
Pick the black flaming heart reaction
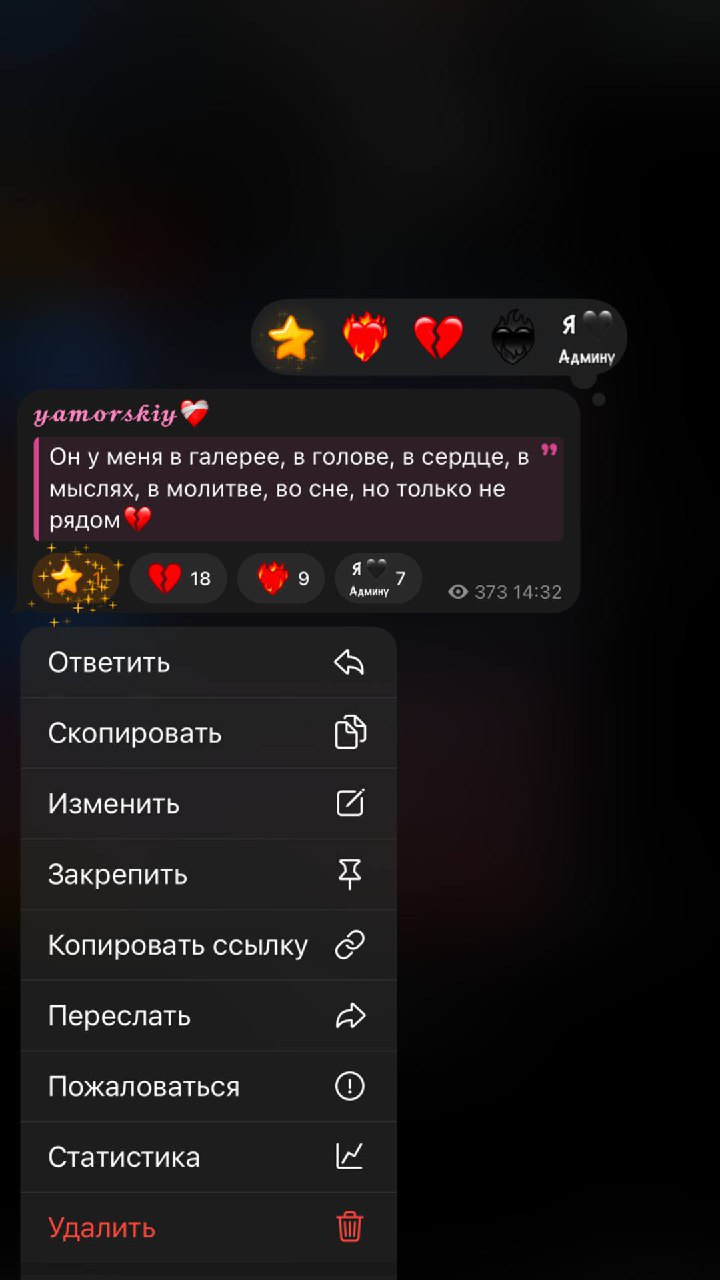pos(512,338)
